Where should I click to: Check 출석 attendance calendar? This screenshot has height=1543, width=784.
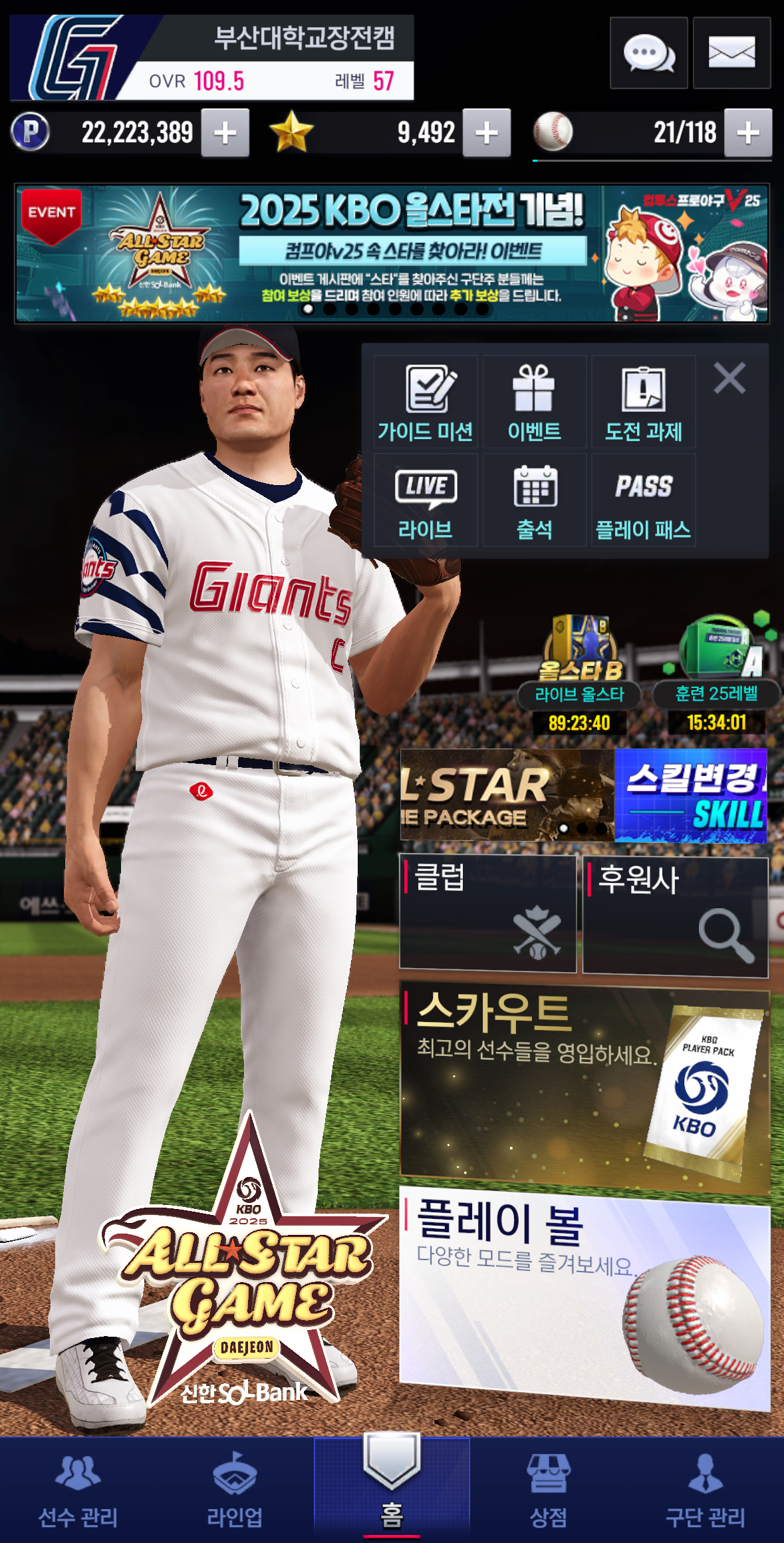coord(534,500)
